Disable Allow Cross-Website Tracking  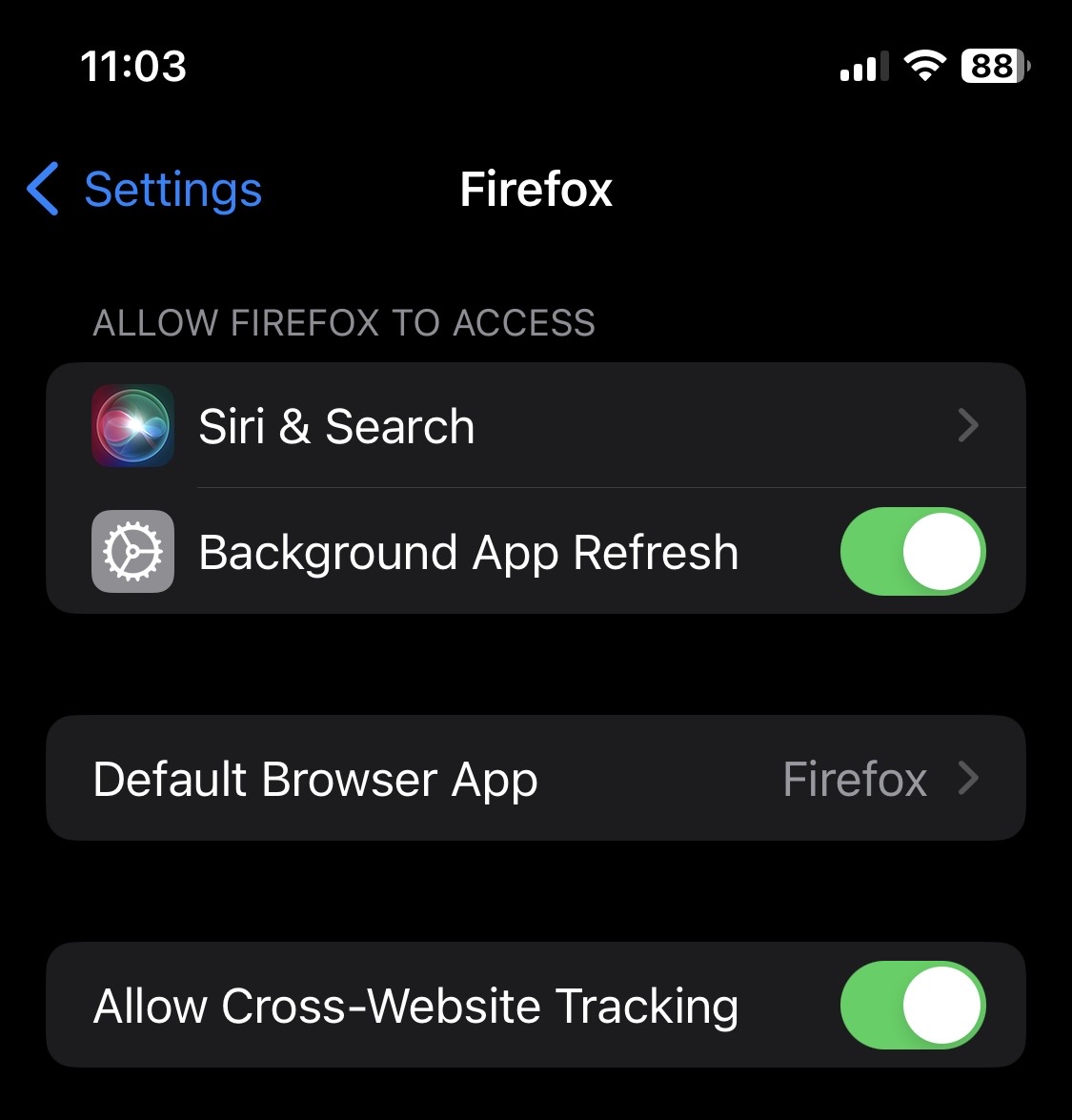(x=912, y=1006)
